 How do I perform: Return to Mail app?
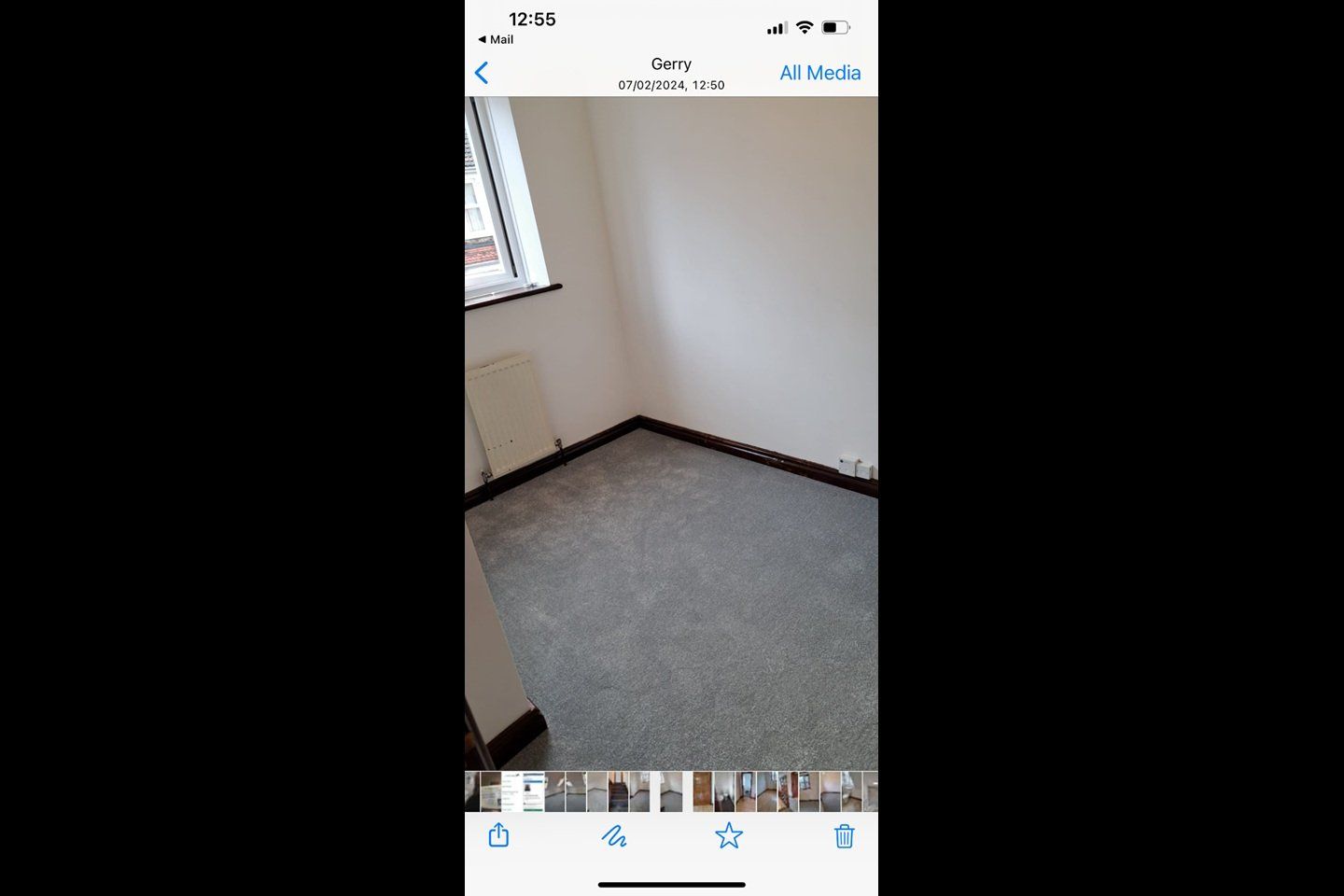tap(496, 39)
